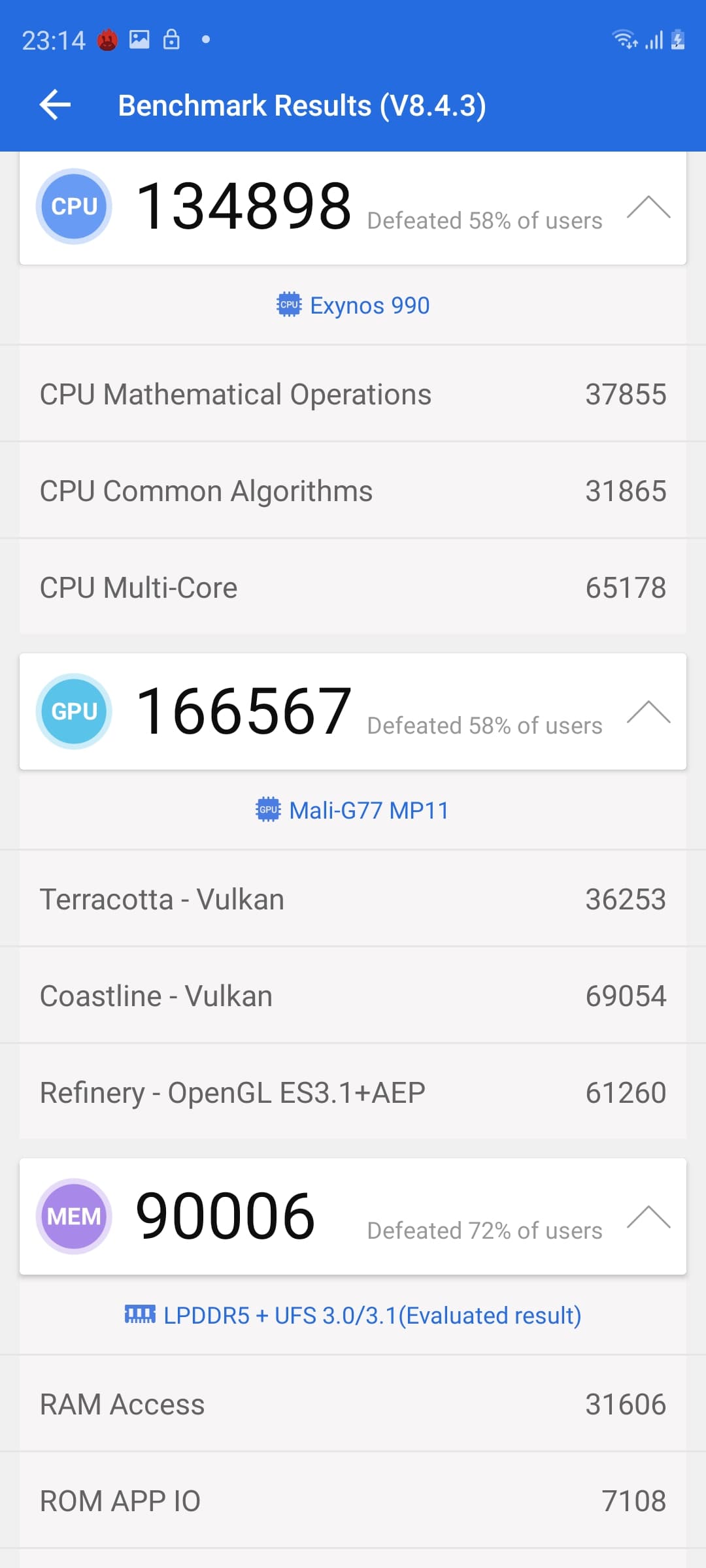Screen dimensions: 706x1568
Task: Go back from Benchmark Results
Action: point(55,105)
